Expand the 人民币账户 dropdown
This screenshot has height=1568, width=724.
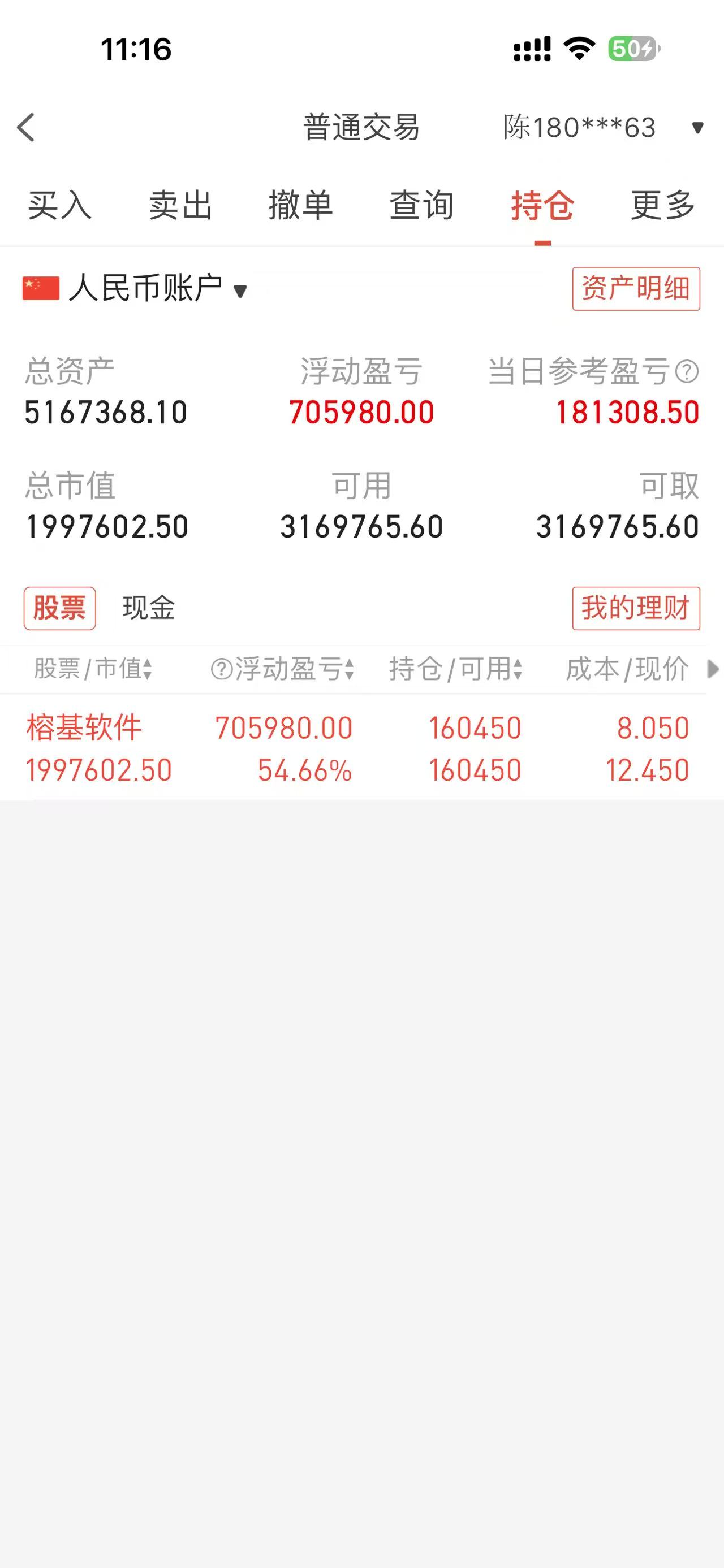(135, 288)
